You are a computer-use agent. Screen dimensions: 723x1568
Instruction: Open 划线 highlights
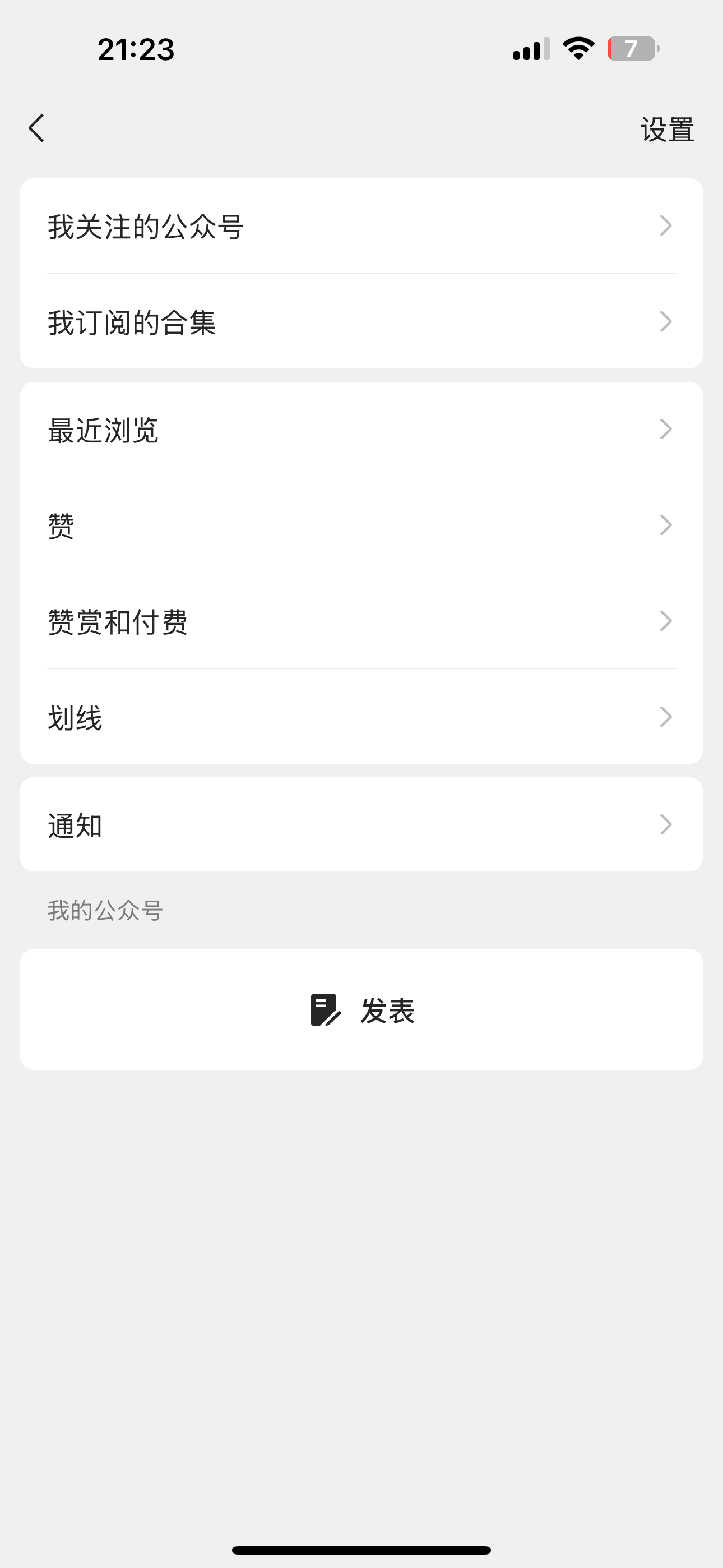pos(361,717)
